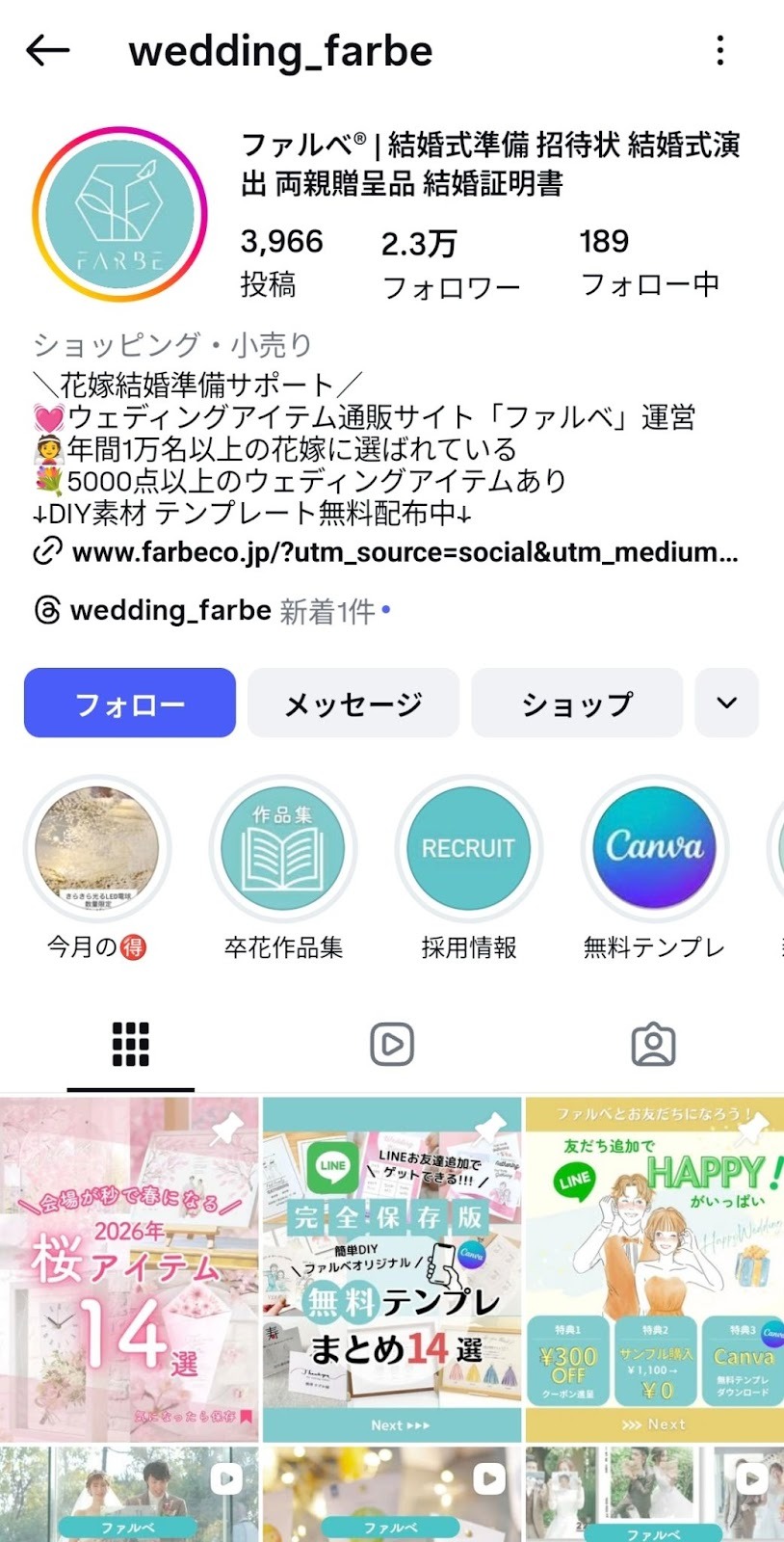Open the 無料テンプレ Canva highlight
Viewport: 784px width, 1542px height.
655,850
